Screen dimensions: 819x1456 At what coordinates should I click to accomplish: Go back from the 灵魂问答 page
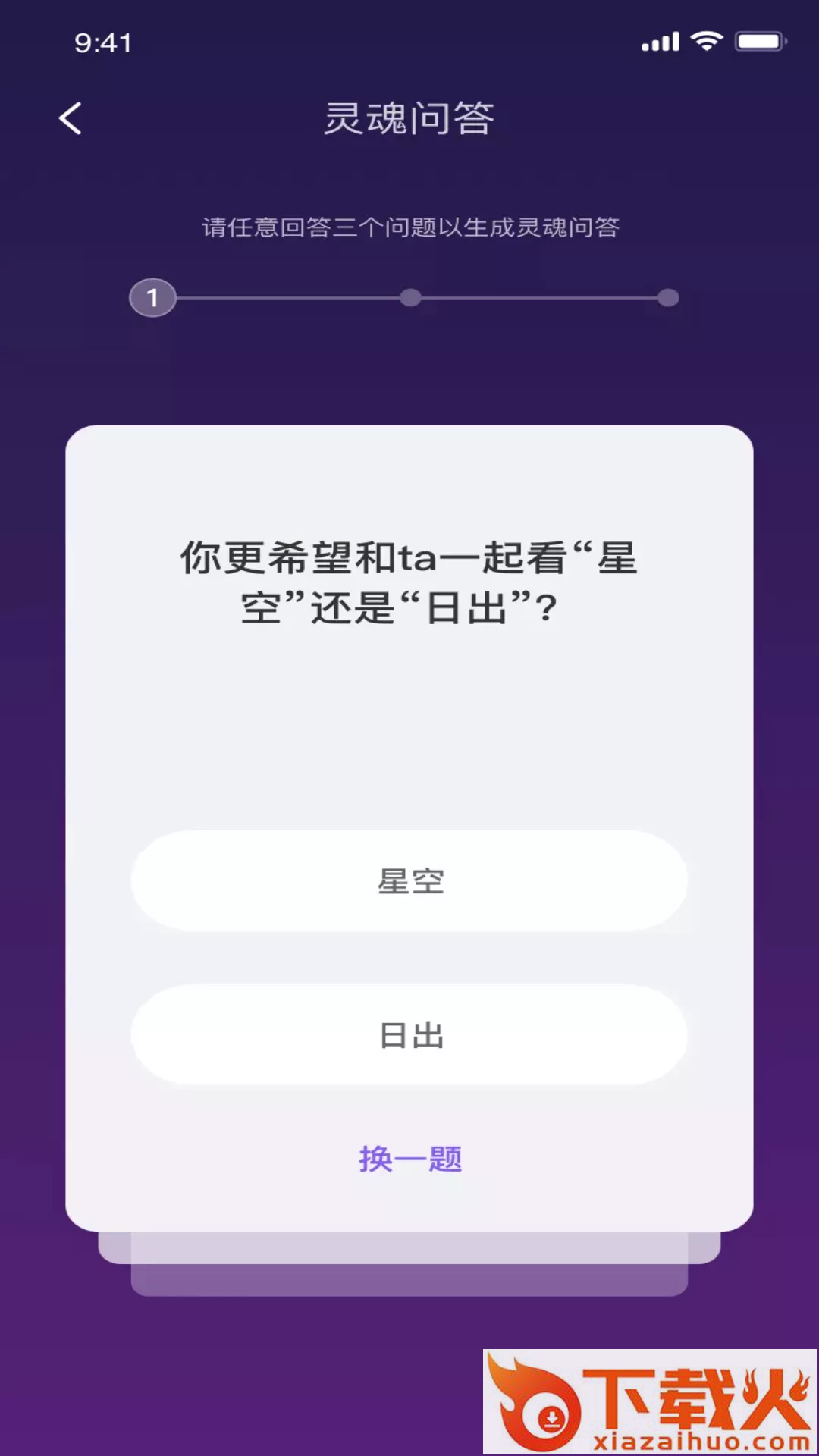(x=71, y=119)
